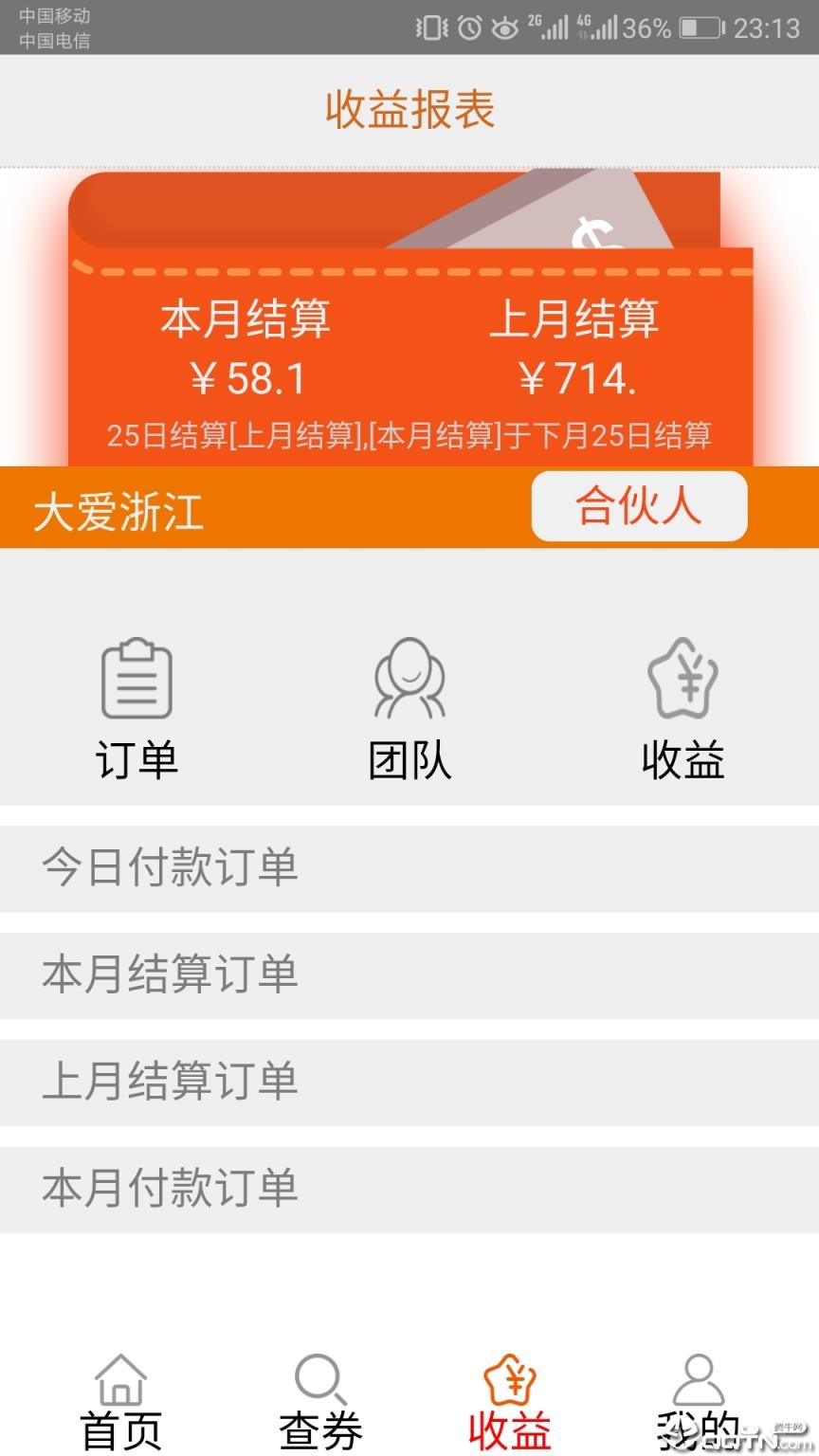The image size is (819, 1456).
Task: Tap the 合伙人 partner badge
Action: pos(640,507)
